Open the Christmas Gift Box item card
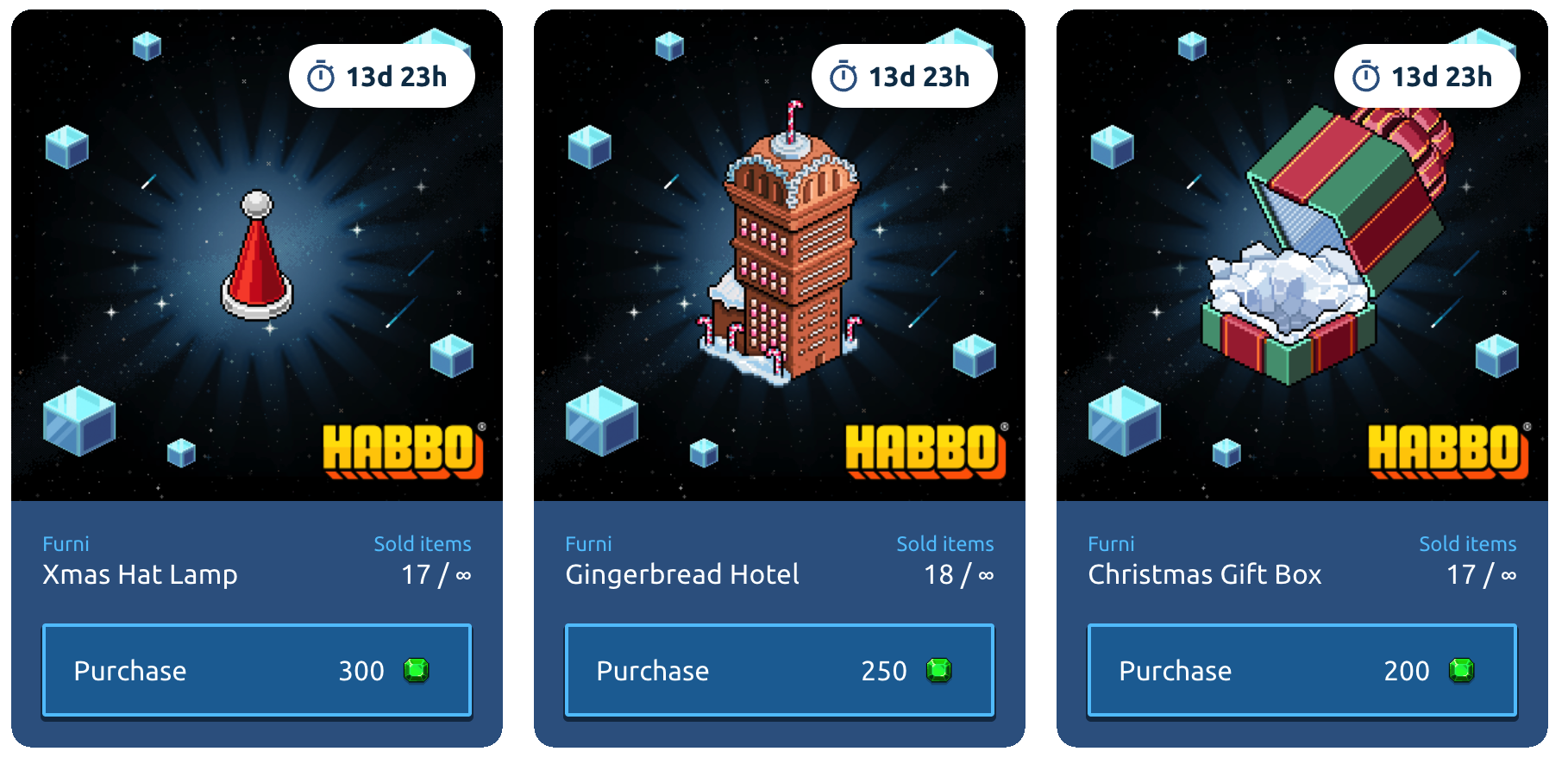Image resolution: width=1568 pixels, height=764 pixels. [x=1301, y=259]
